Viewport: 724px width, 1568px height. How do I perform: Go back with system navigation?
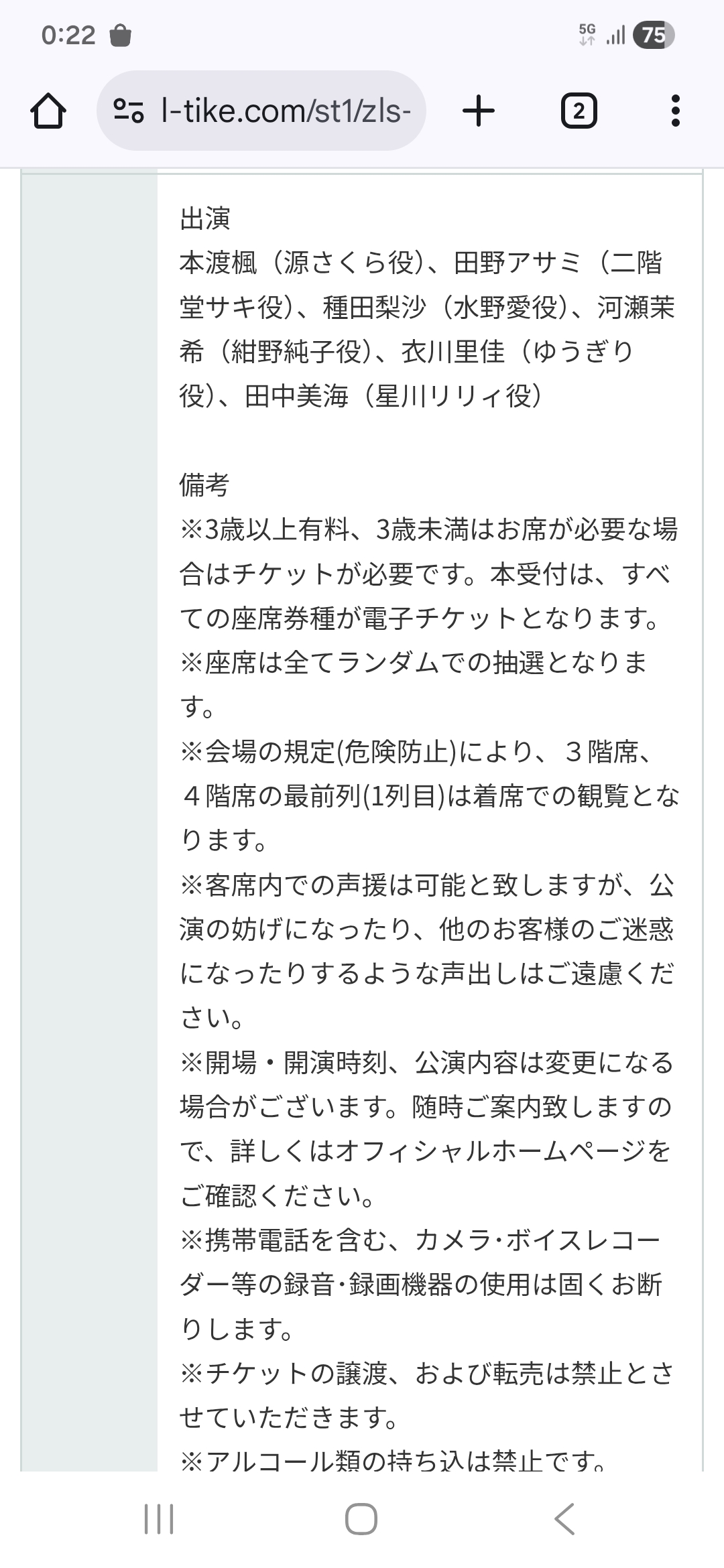point(564,1518)
